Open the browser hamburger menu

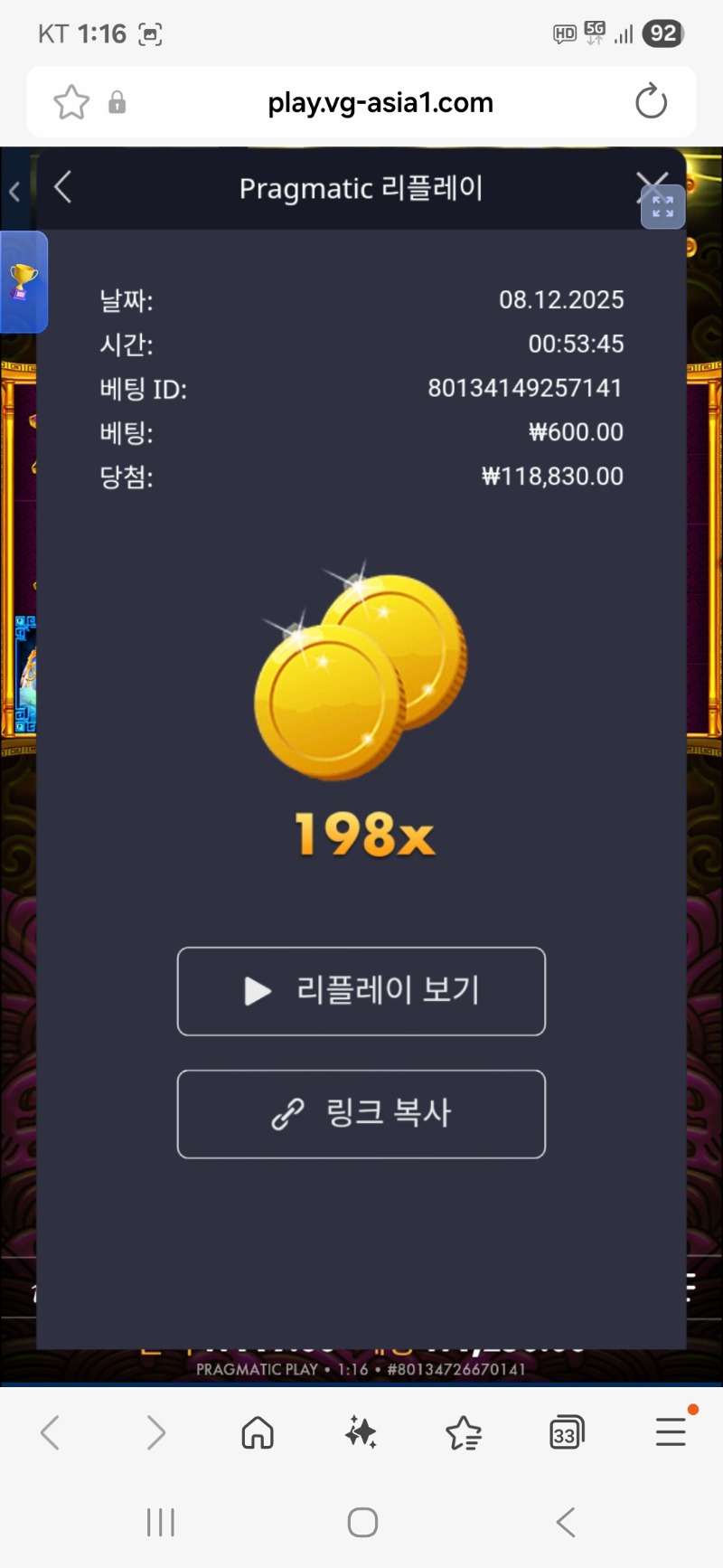pos(670,1432)
